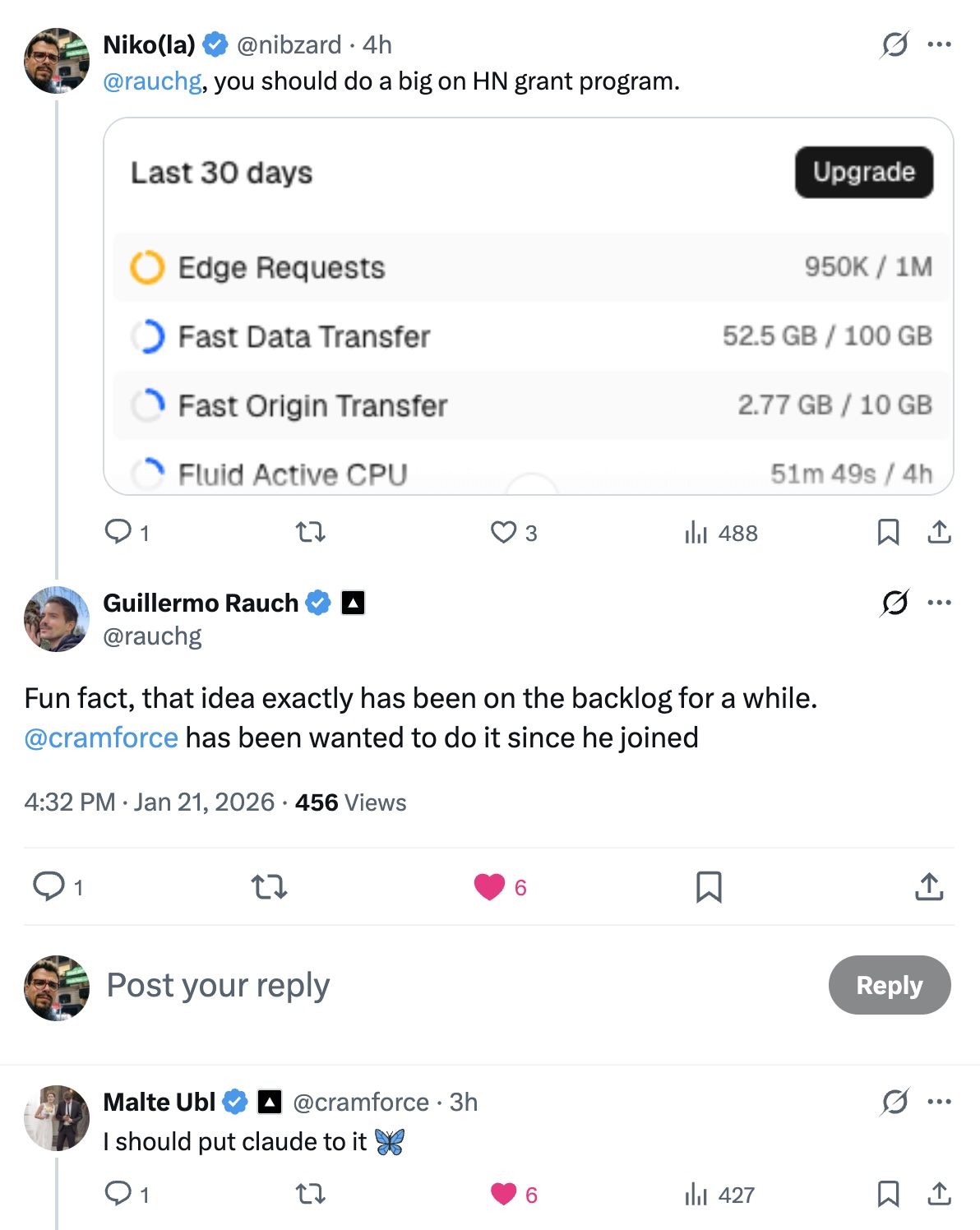Click Guillermo Rauch's verified badge

(x=318, y=603)
